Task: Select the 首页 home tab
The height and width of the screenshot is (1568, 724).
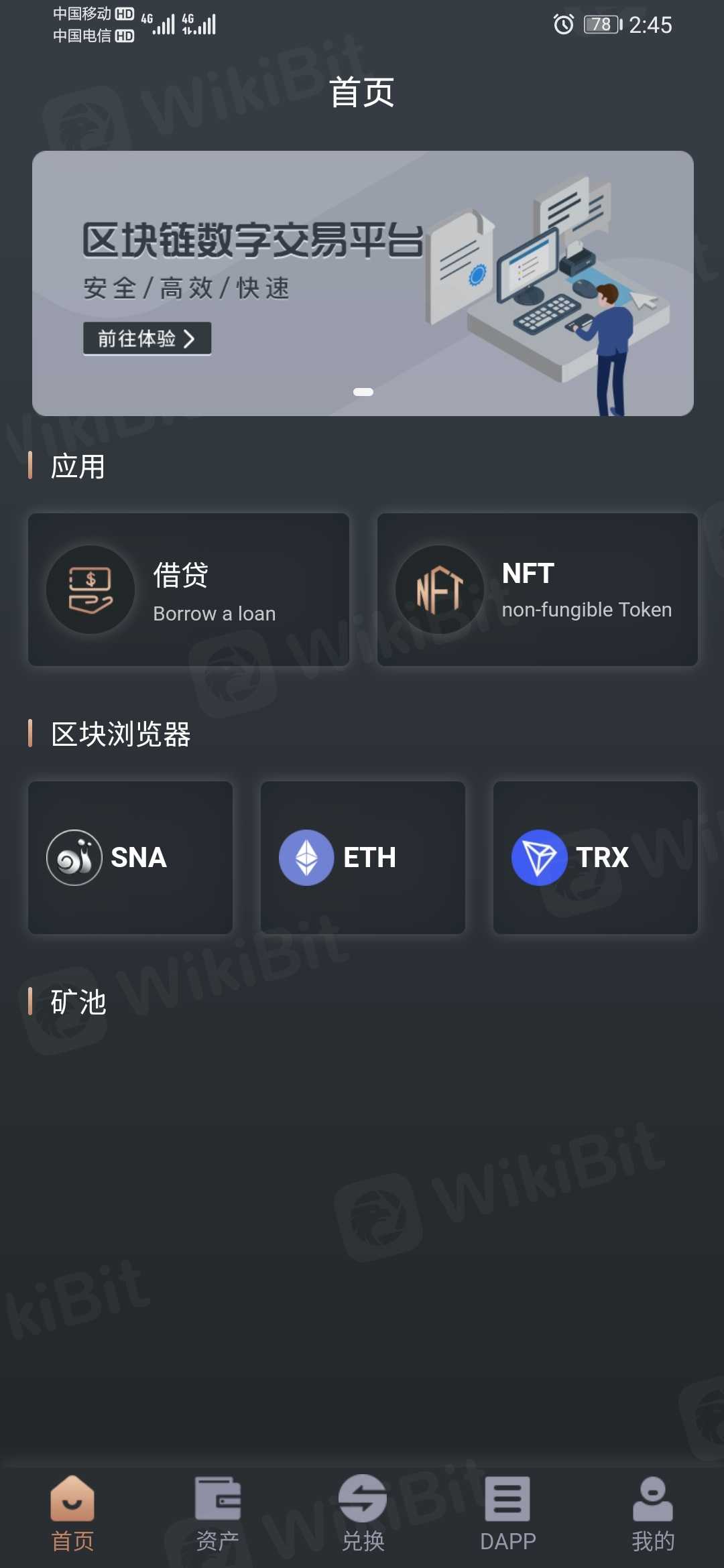Action: [72, 1514]
